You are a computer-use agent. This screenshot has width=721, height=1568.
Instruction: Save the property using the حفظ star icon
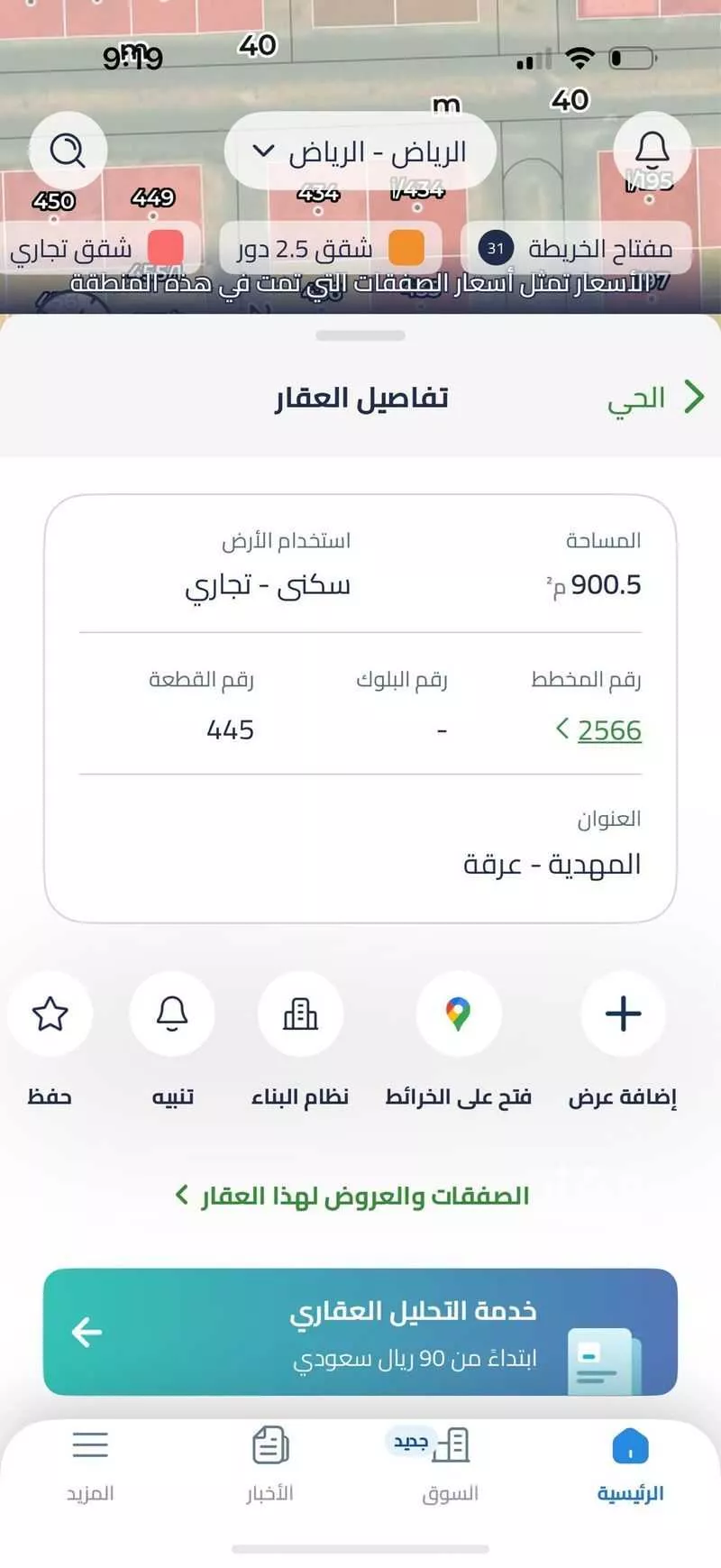[51, 1013]
